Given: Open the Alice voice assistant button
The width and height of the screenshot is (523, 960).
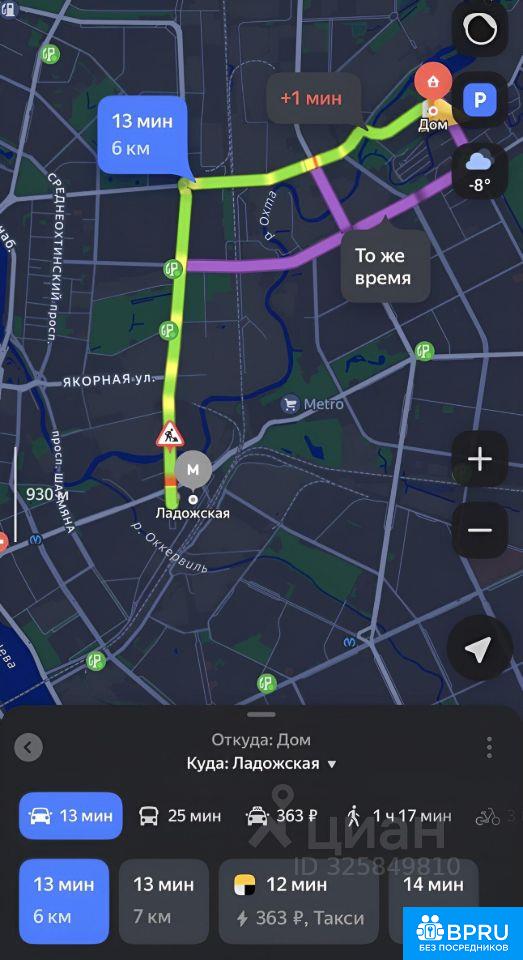Looking at the screenshot, I should coord(480,29).
